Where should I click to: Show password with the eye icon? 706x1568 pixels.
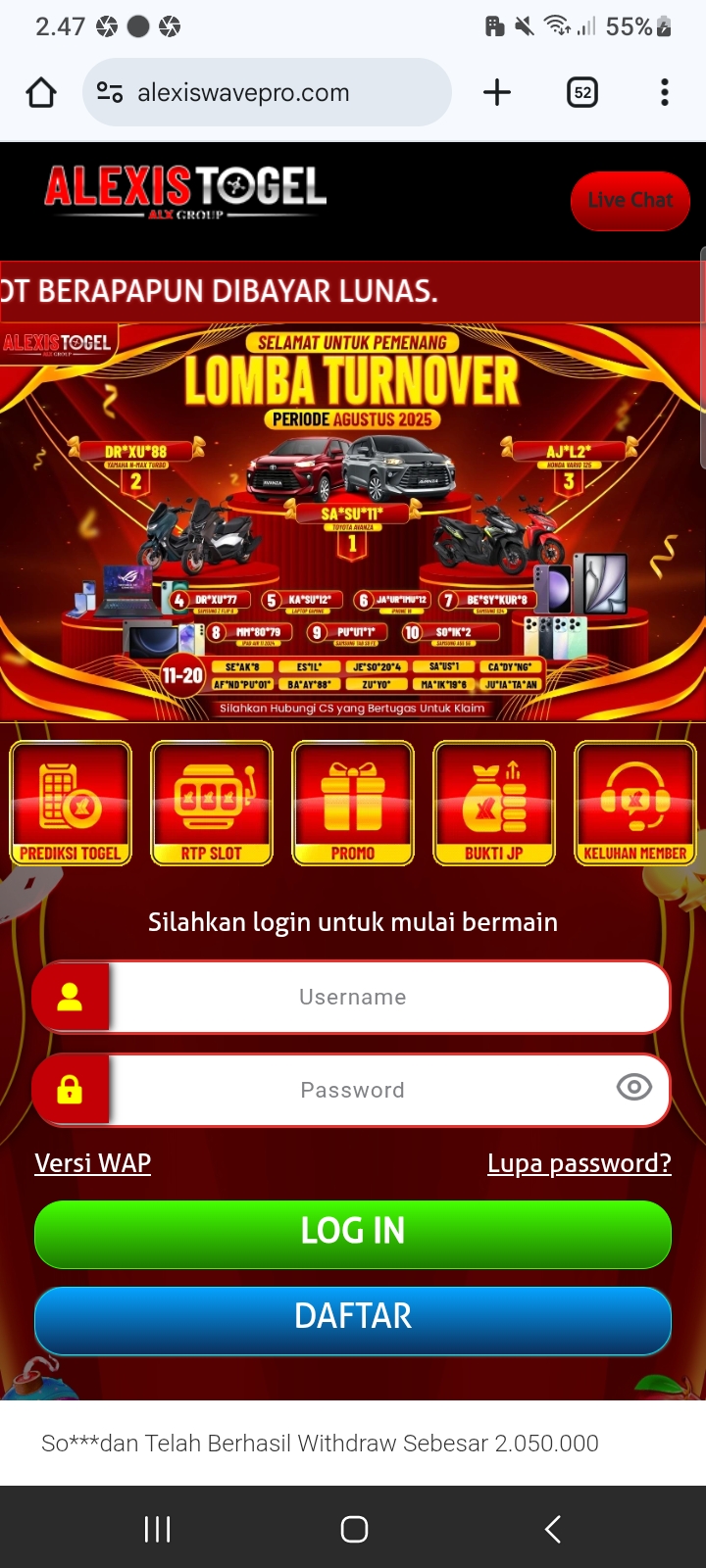633,1087
